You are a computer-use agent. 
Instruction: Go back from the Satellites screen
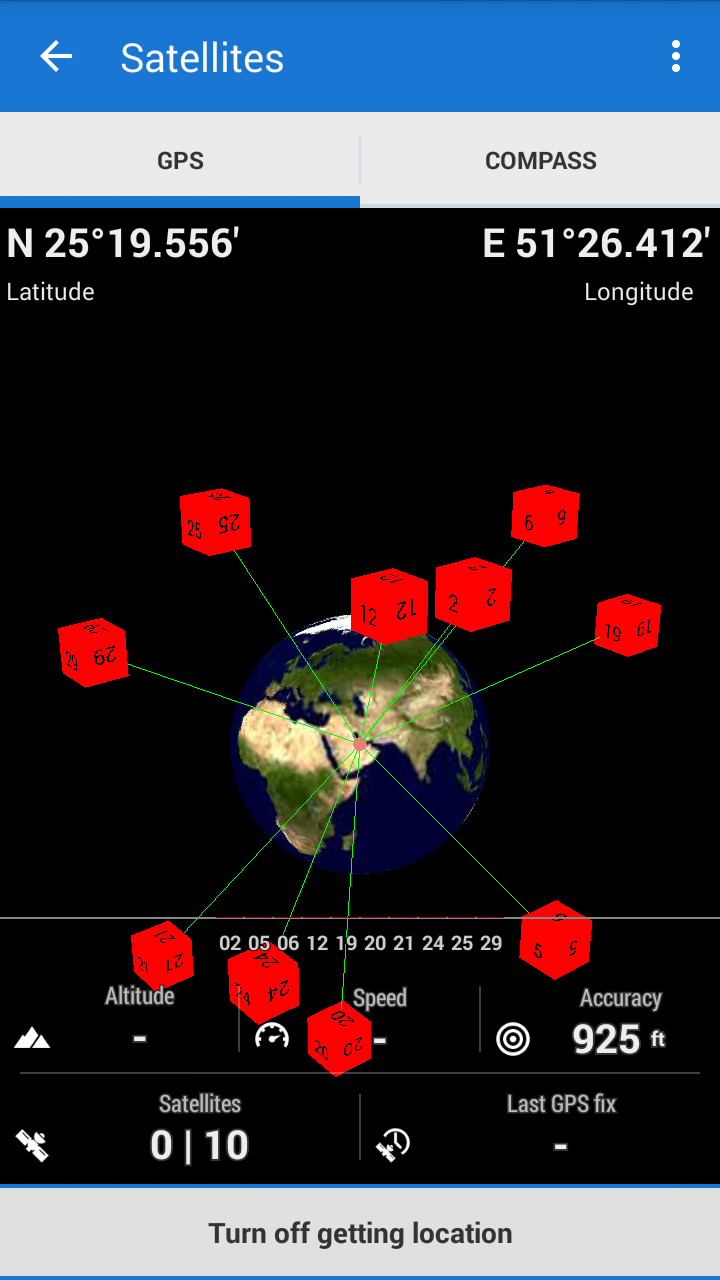56,57
